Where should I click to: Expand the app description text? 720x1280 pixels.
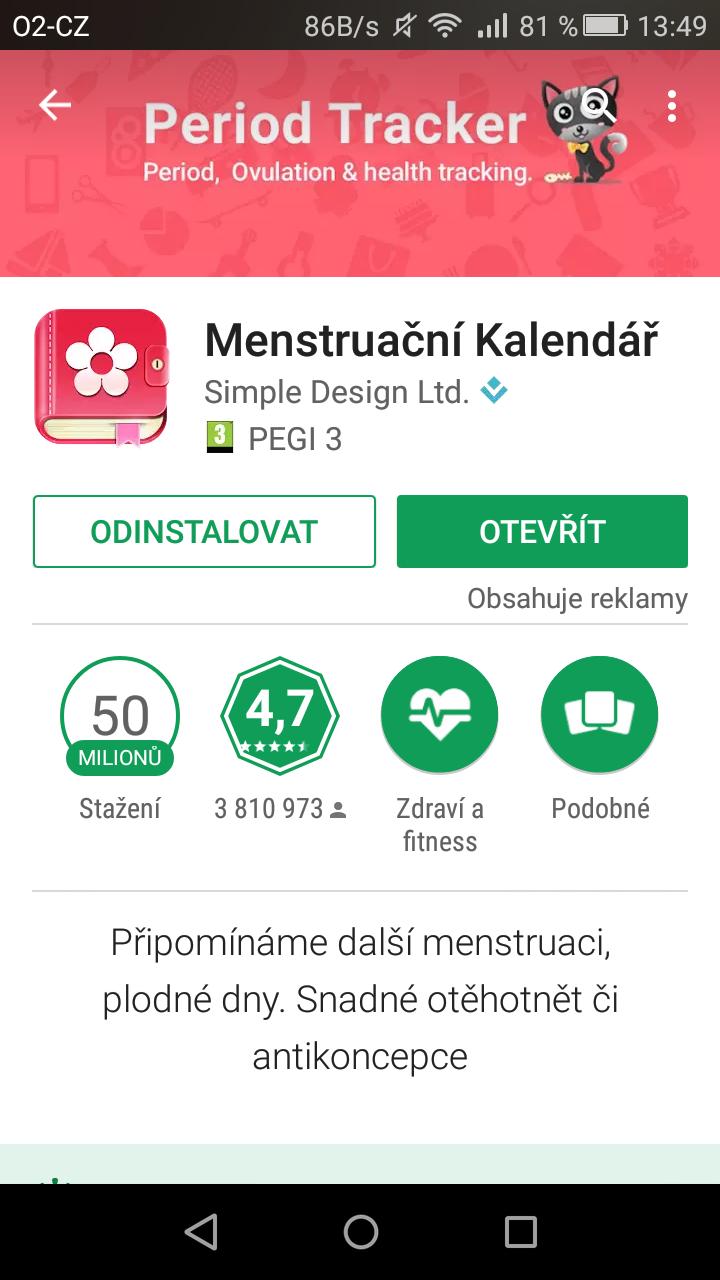click(360, 999)
